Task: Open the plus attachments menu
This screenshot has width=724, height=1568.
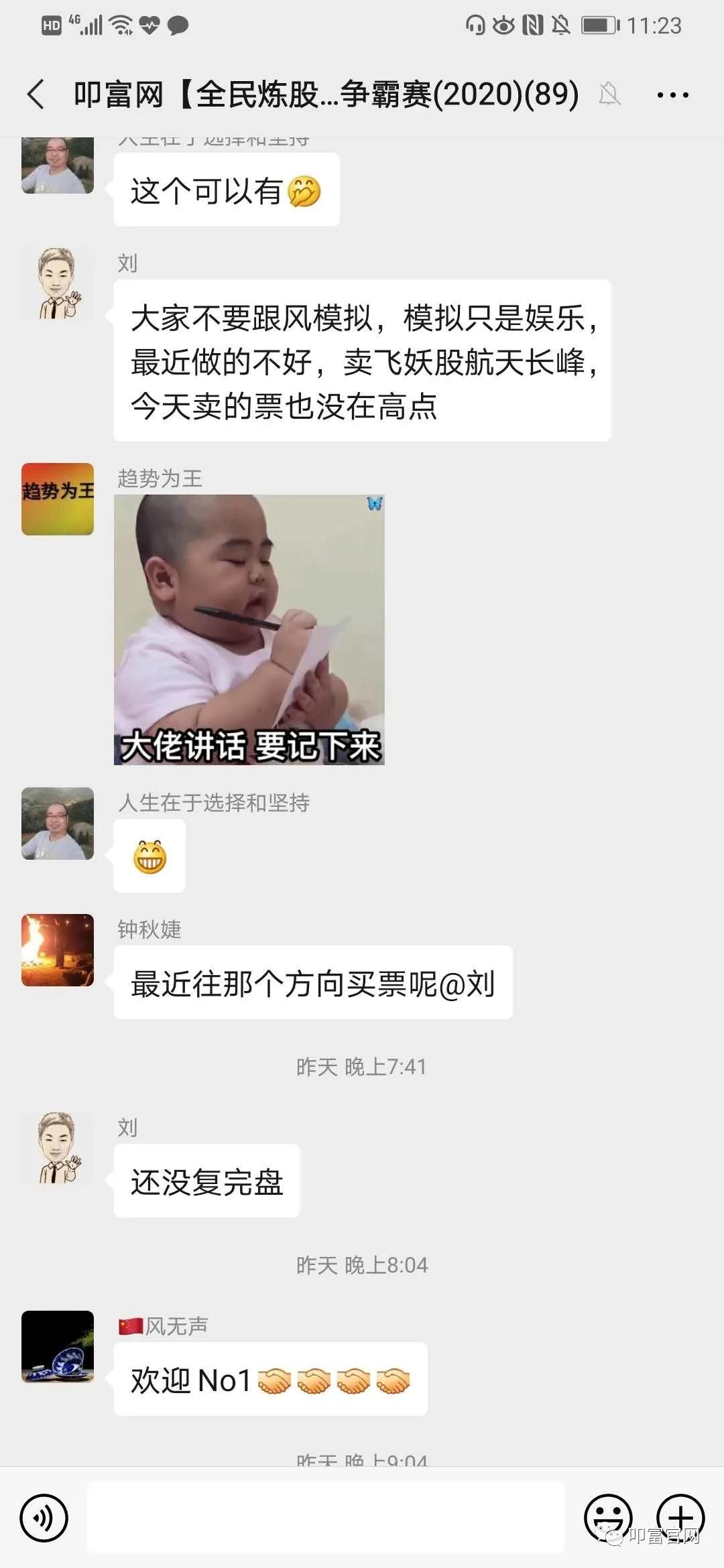Action: [x=680, y=1518]
